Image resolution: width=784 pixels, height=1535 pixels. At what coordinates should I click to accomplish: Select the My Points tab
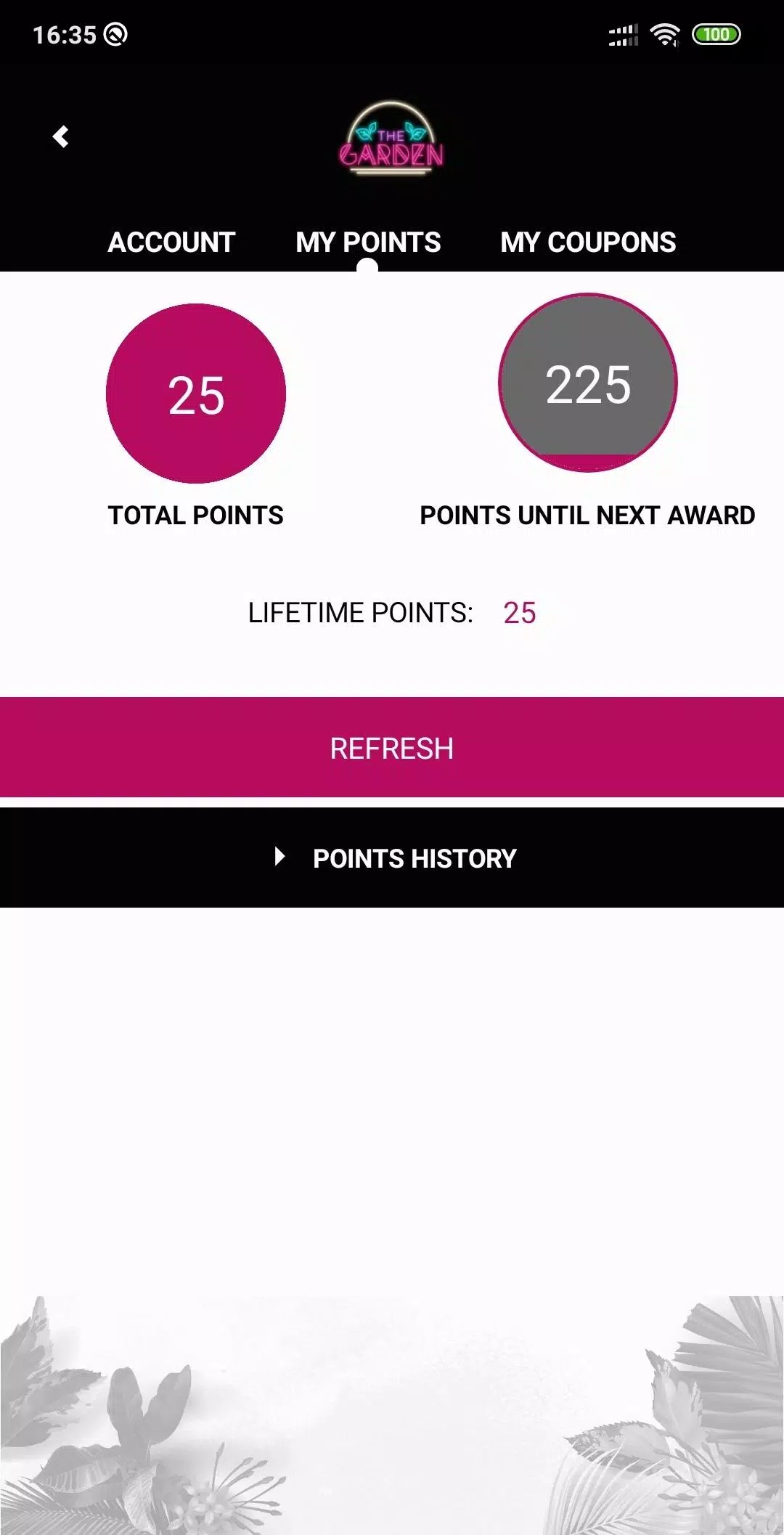(368, 242)
